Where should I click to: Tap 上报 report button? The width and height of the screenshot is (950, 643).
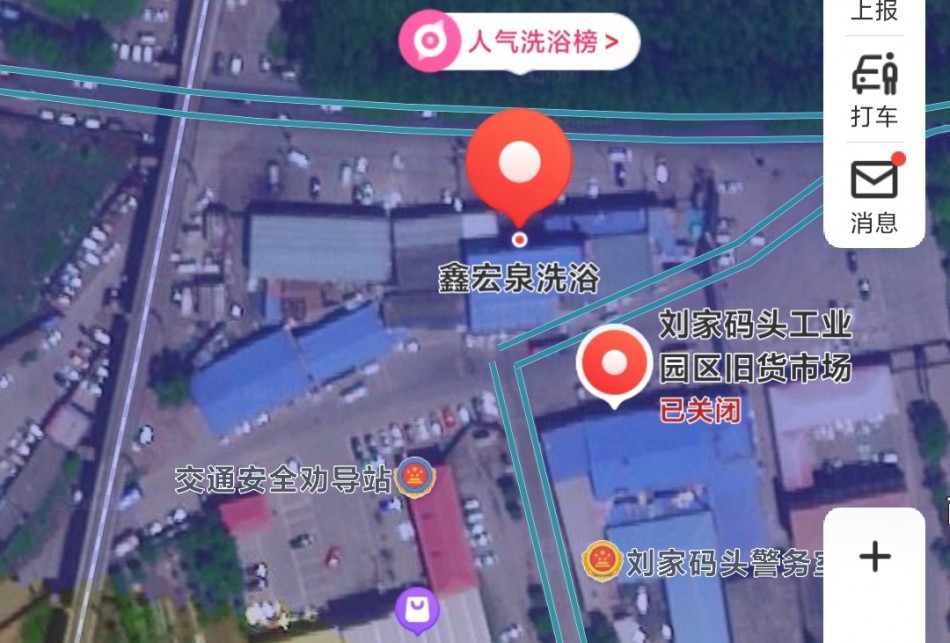coord(874,12)
